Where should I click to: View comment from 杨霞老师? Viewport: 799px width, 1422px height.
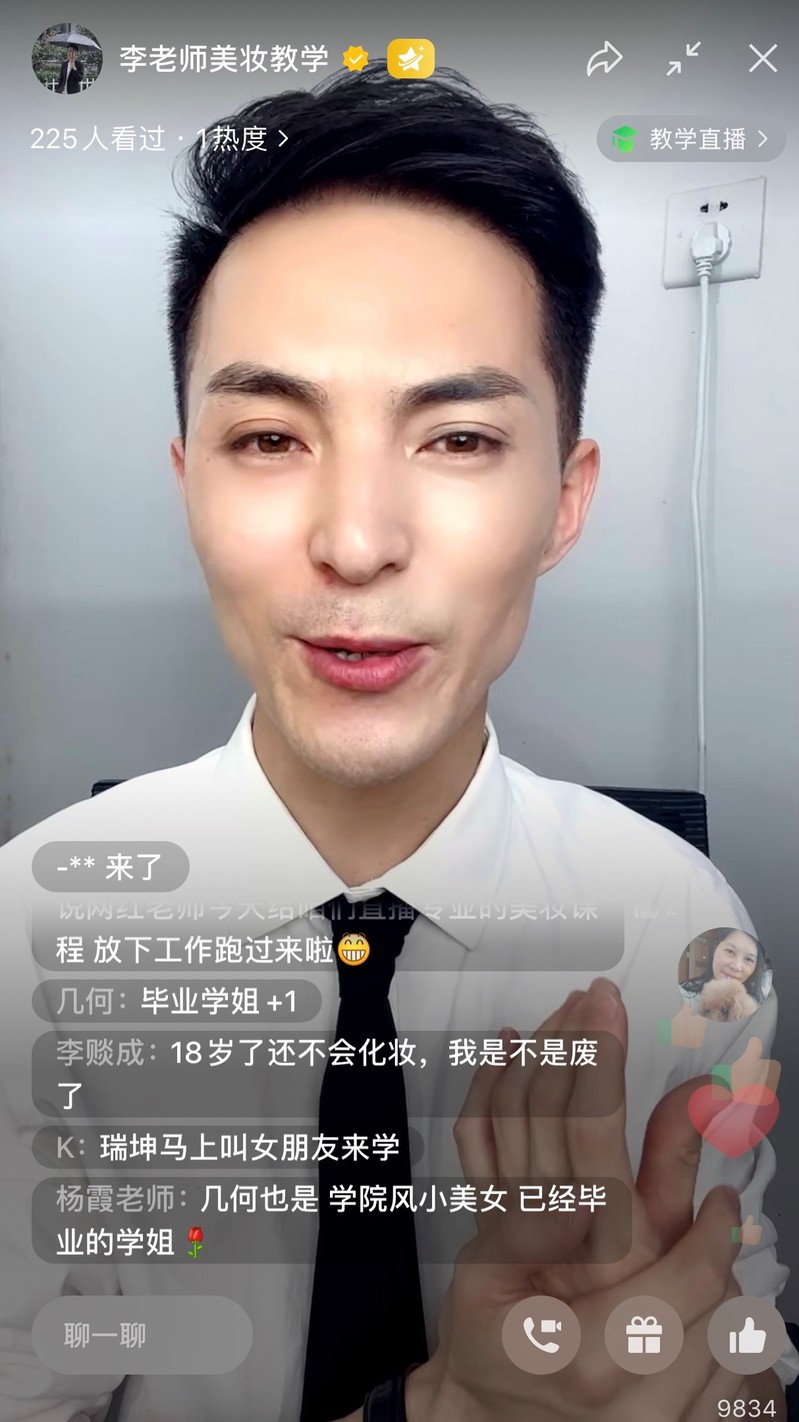(330, 1219)
